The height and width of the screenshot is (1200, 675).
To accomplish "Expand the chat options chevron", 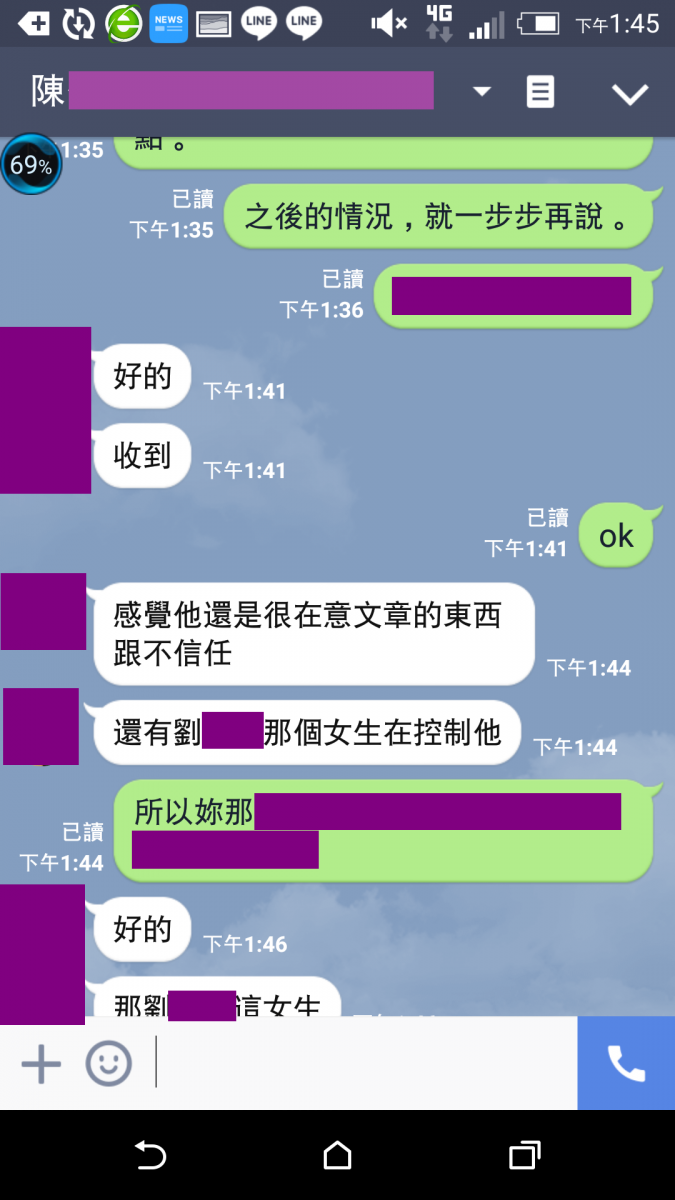I will point(630,94).
